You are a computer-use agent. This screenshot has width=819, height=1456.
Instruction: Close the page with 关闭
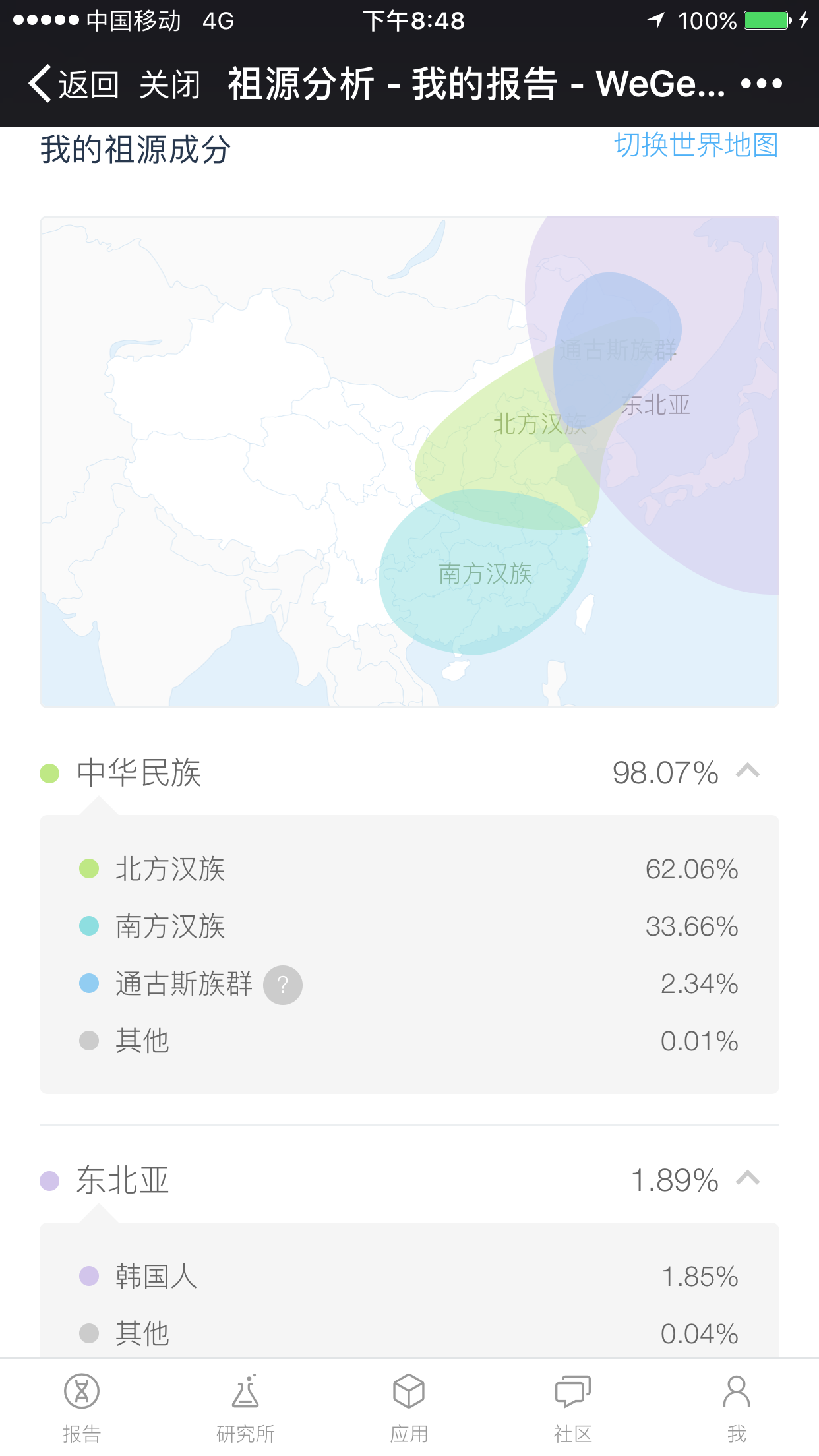tap(170, 84)
